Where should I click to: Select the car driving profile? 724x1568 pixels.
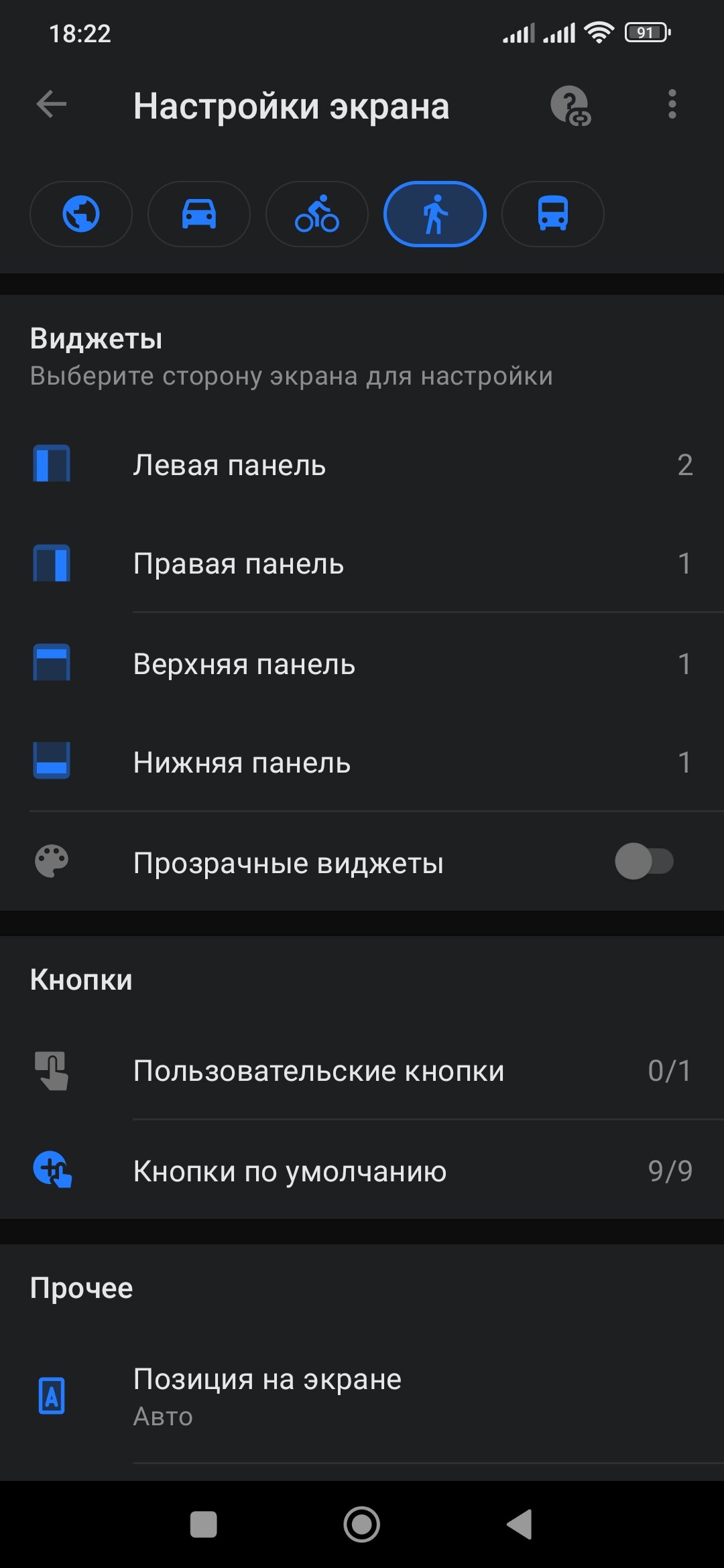199,214
